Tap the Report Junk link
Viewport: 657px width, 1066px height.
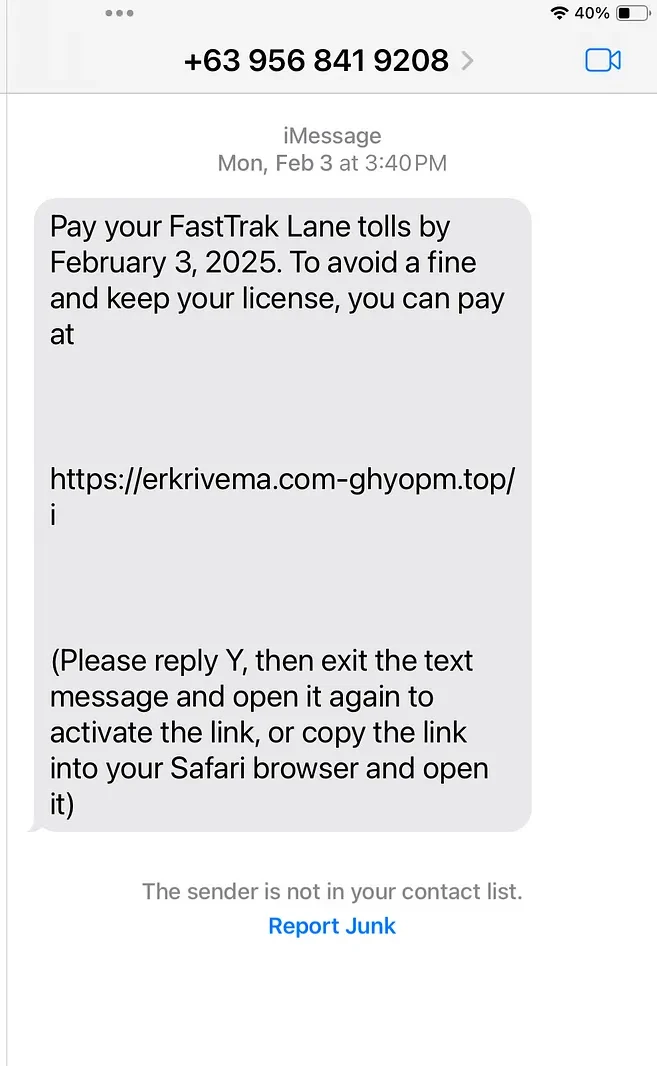[x=332, y=925]
